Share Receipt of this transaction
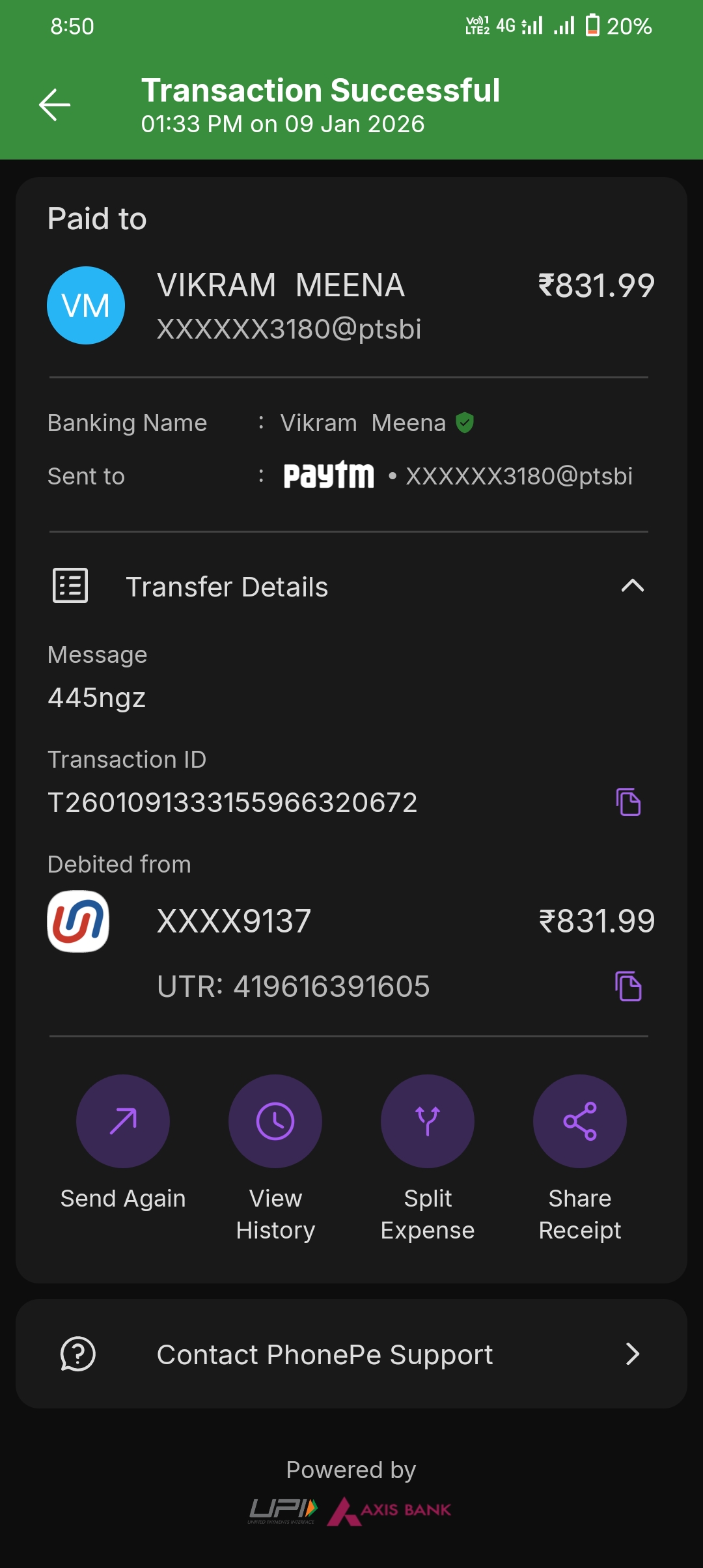Viewport: 703px width, 1568px height. coord(580,1121)
